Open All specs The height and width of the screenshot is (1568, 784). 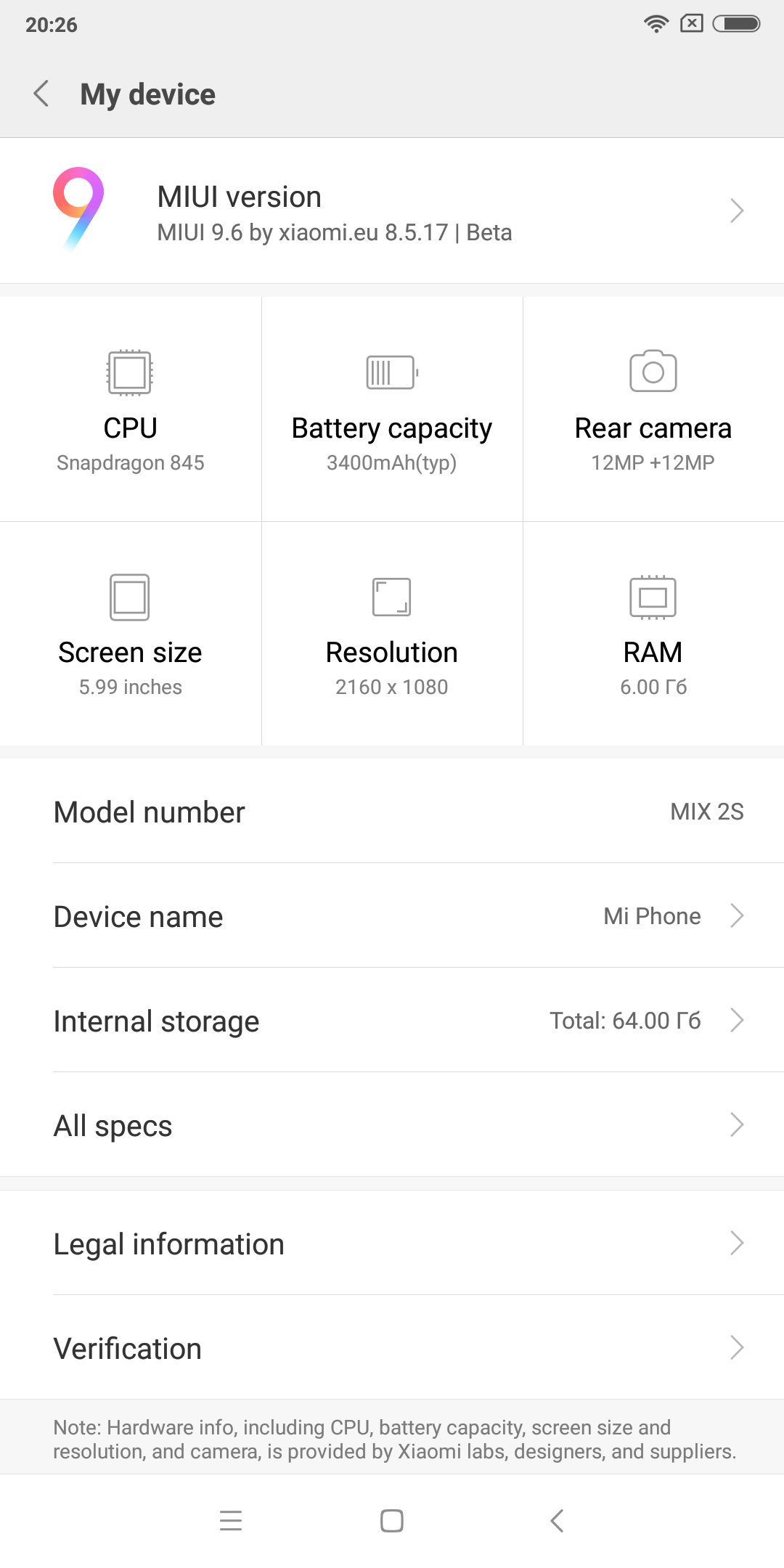point(392,1125)
